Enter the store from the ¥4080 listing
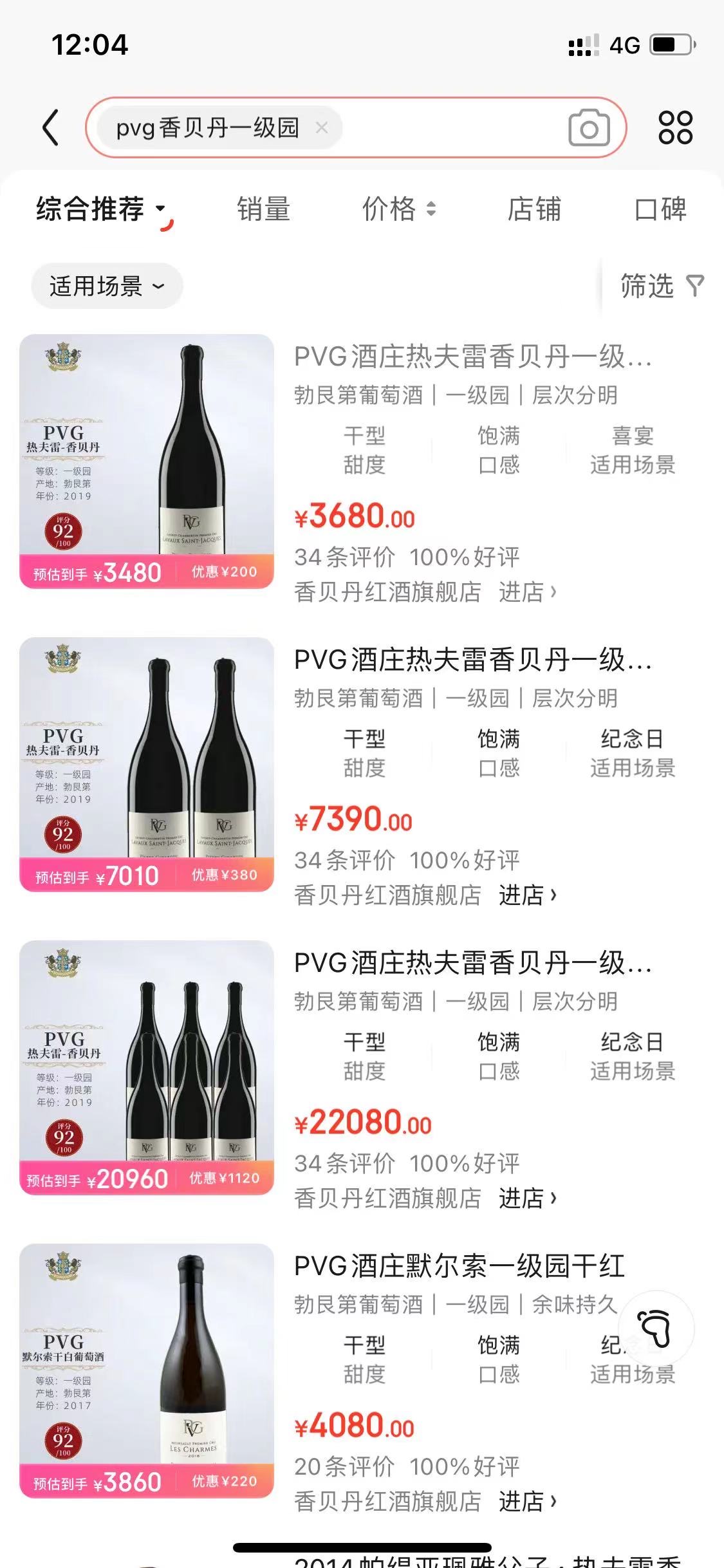 pyautogui.click(x=527, y=1502)
